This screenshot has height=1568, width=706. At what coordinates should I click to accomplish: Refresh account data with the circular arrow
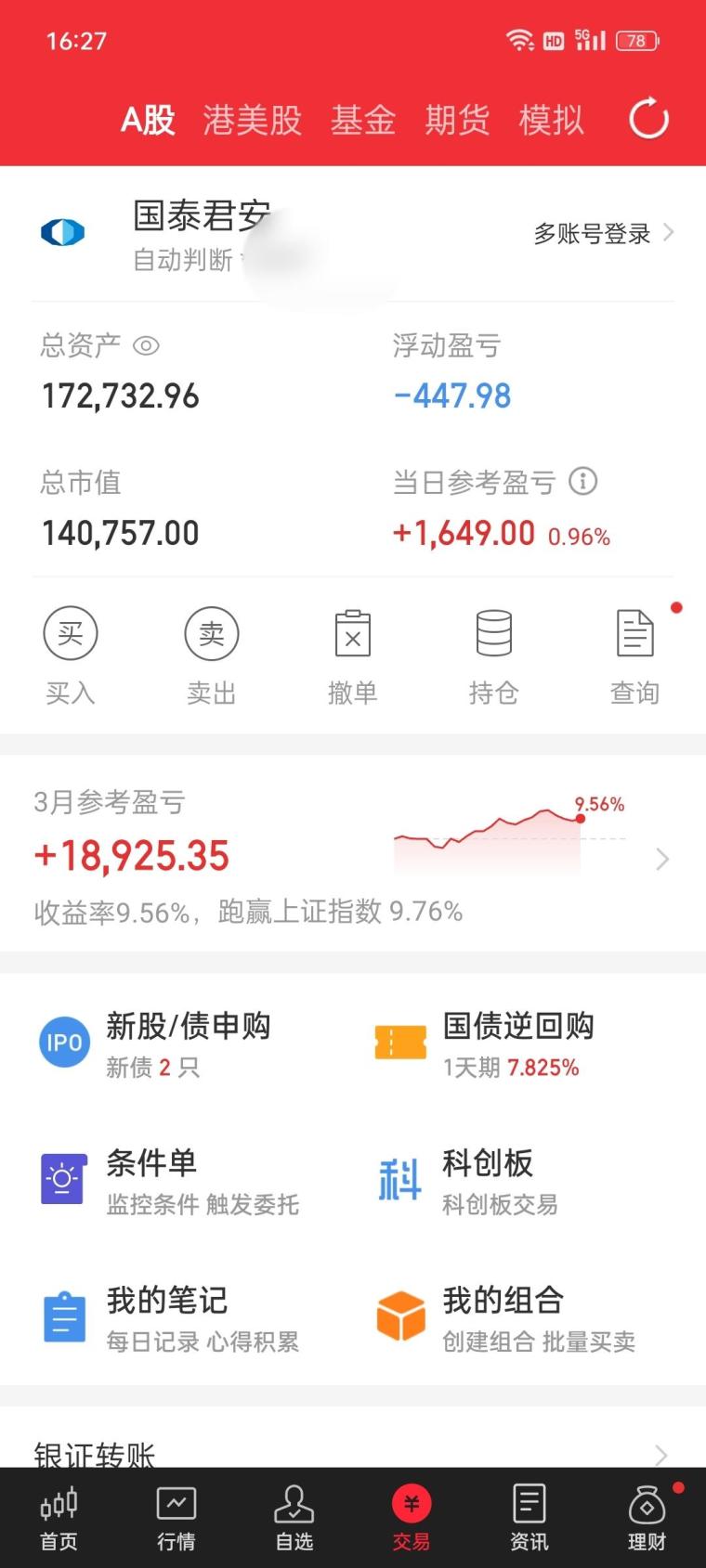[x=648, y=119]
